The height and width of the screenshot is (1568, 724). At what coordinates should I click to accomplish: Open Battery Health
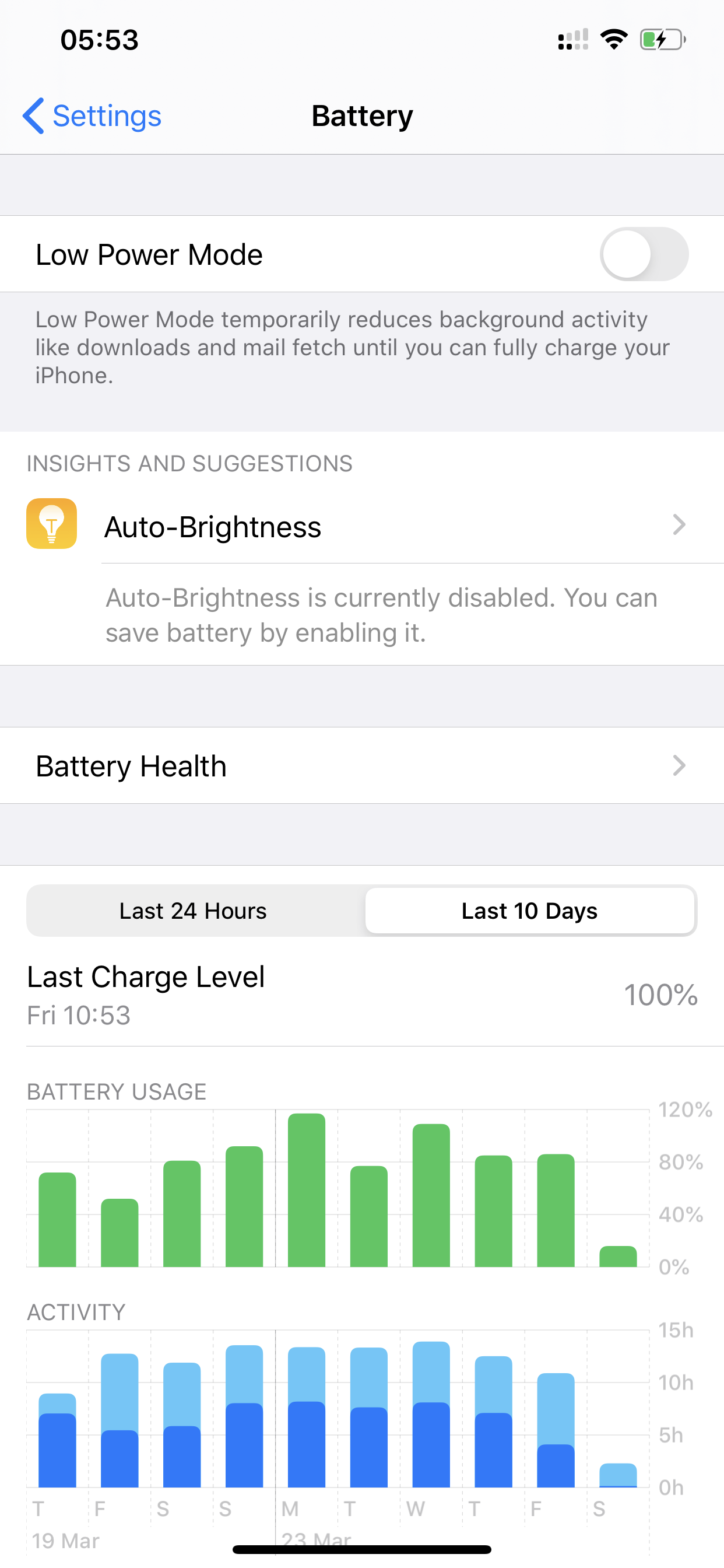(x=361, y=766)
